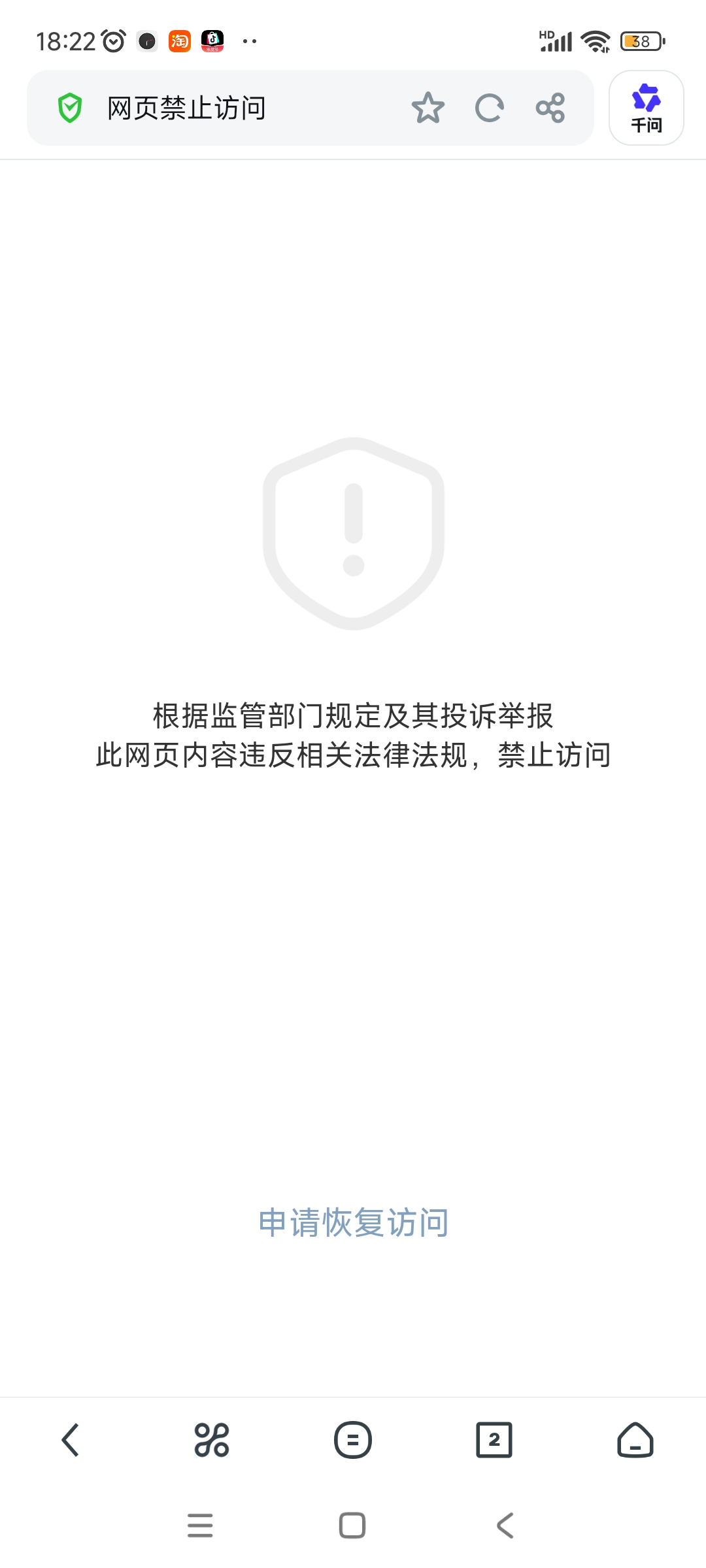Viewport: 706px width, 1568px height.
Task: Reload the blocked page
Action: coord(489,108)
